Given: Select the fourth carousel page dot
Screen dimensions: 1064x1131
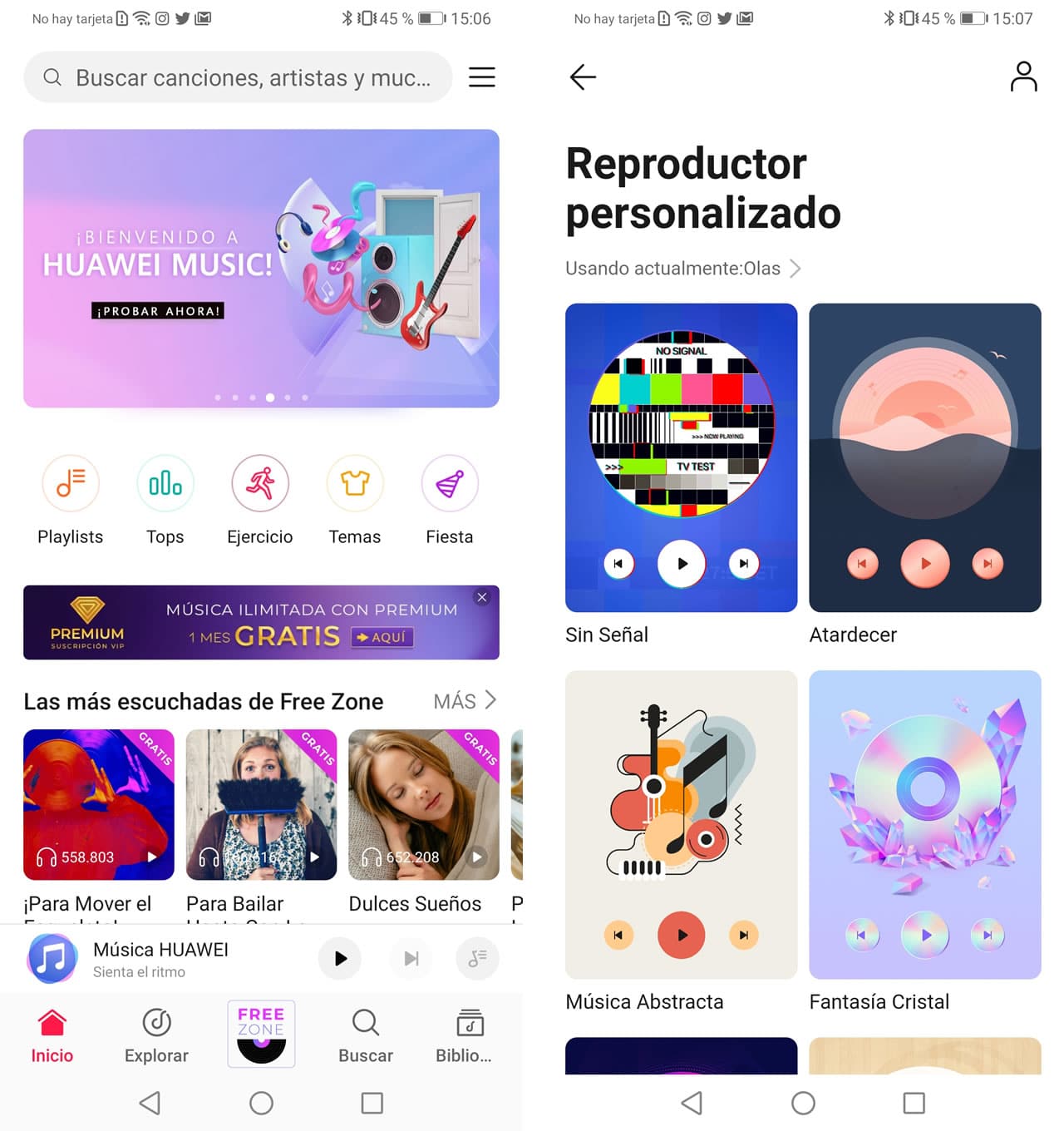Looking at the screenshot, I should pyautogui.click(x=270, y=398).
